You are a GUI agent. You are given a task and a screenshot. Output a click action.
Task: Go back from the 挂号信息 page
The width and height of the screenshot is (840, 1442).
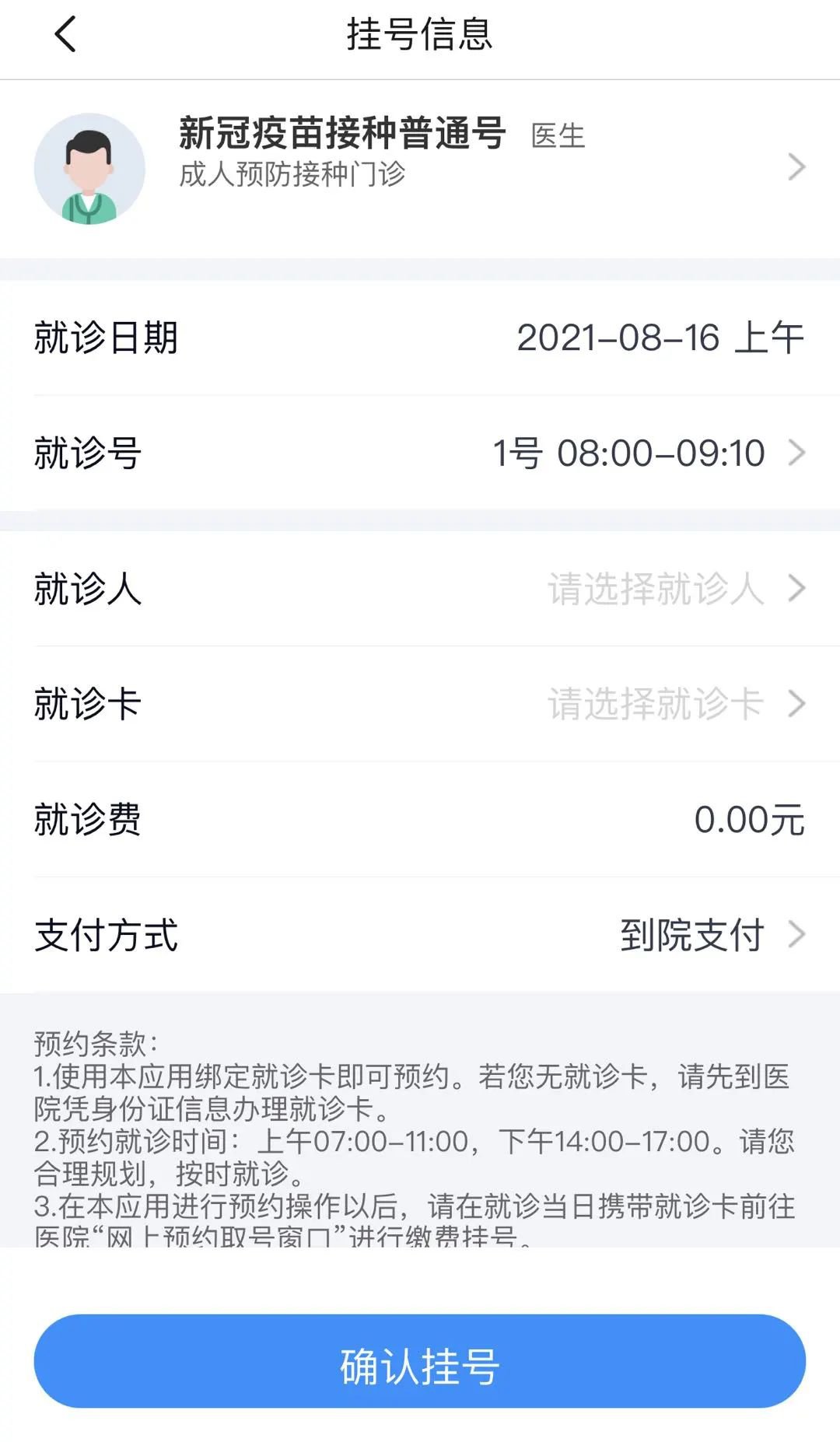pos(65,35)
